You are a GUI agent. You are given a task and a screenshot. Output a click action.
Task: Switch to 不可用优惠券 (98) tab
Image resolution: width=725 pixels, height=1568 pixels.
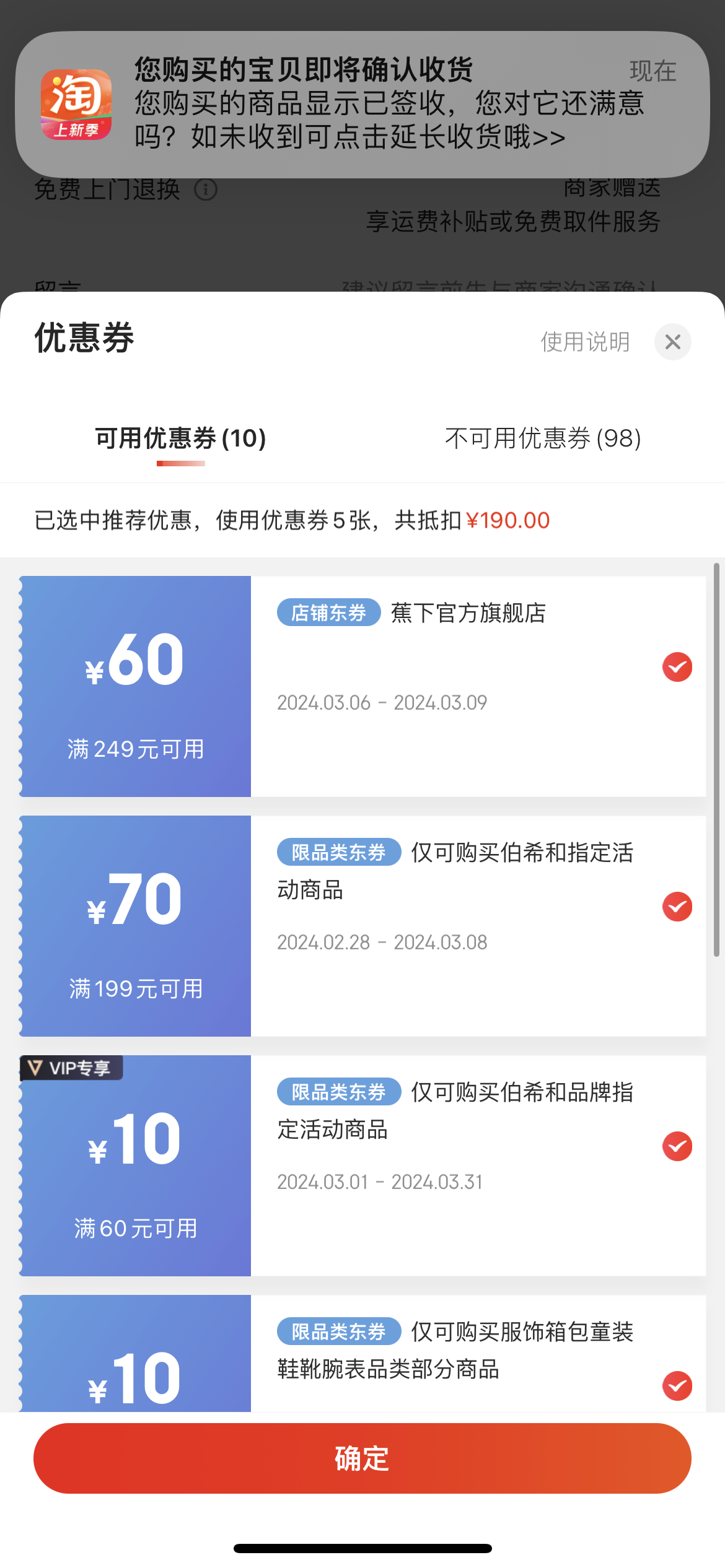(x=543, y=438)
